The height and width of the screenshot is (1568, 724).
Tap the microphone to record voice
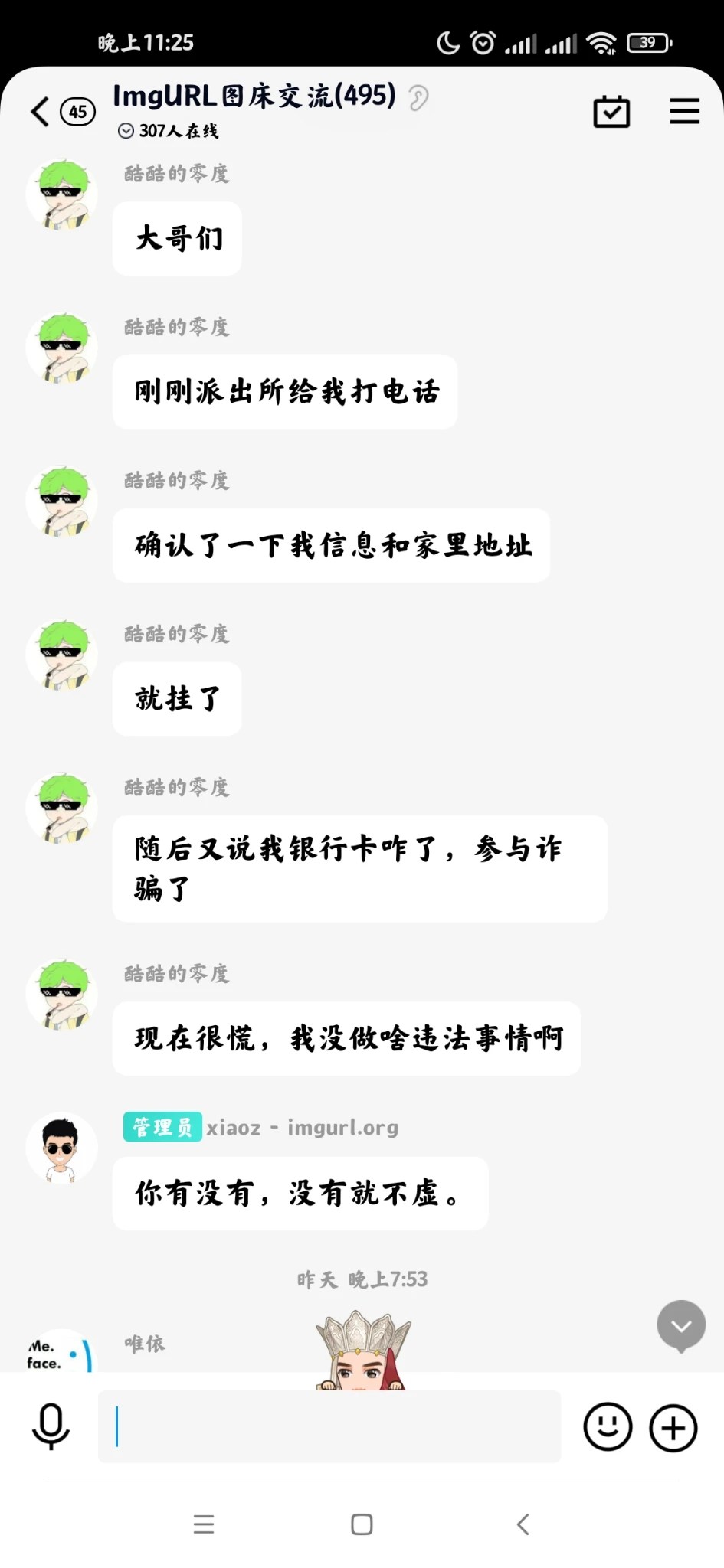pyautogui.click(x=51, y=1426)
